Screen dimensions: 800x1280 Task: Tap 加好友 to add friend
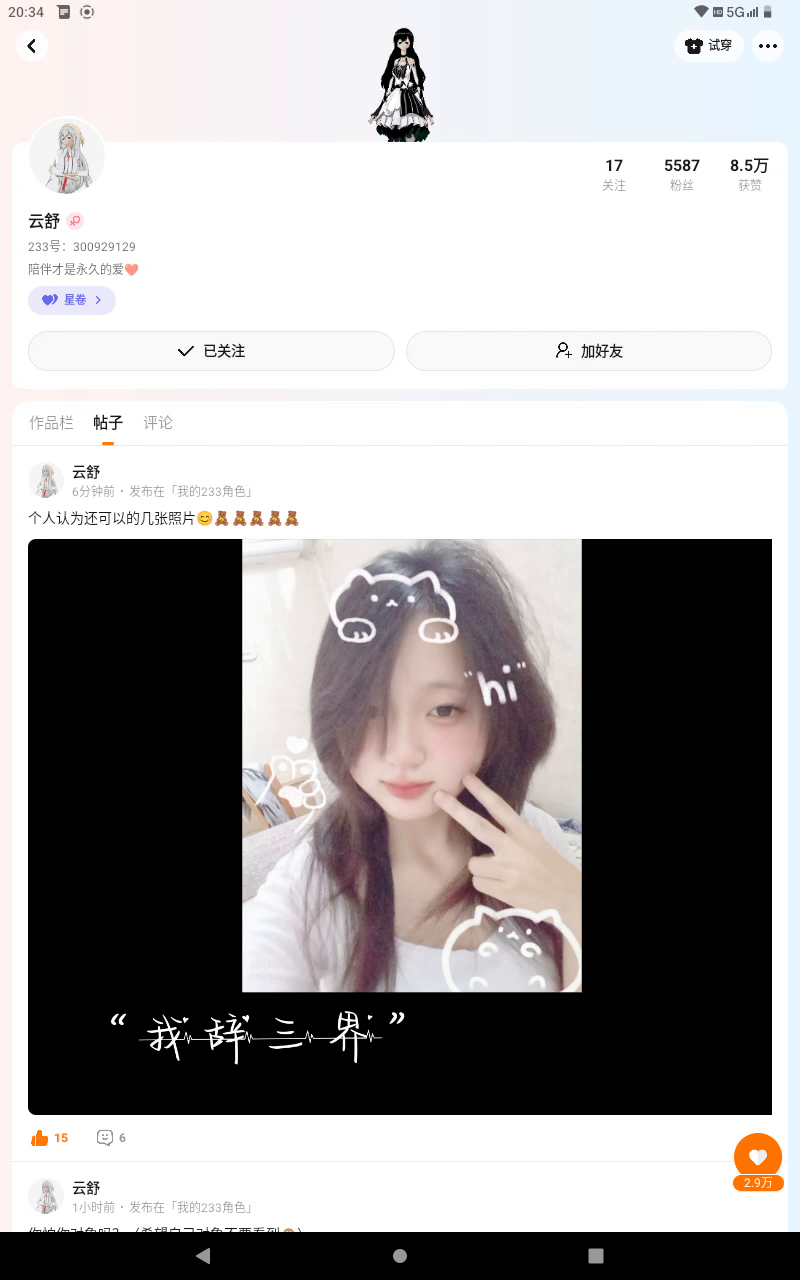click(x=589, y=351)
